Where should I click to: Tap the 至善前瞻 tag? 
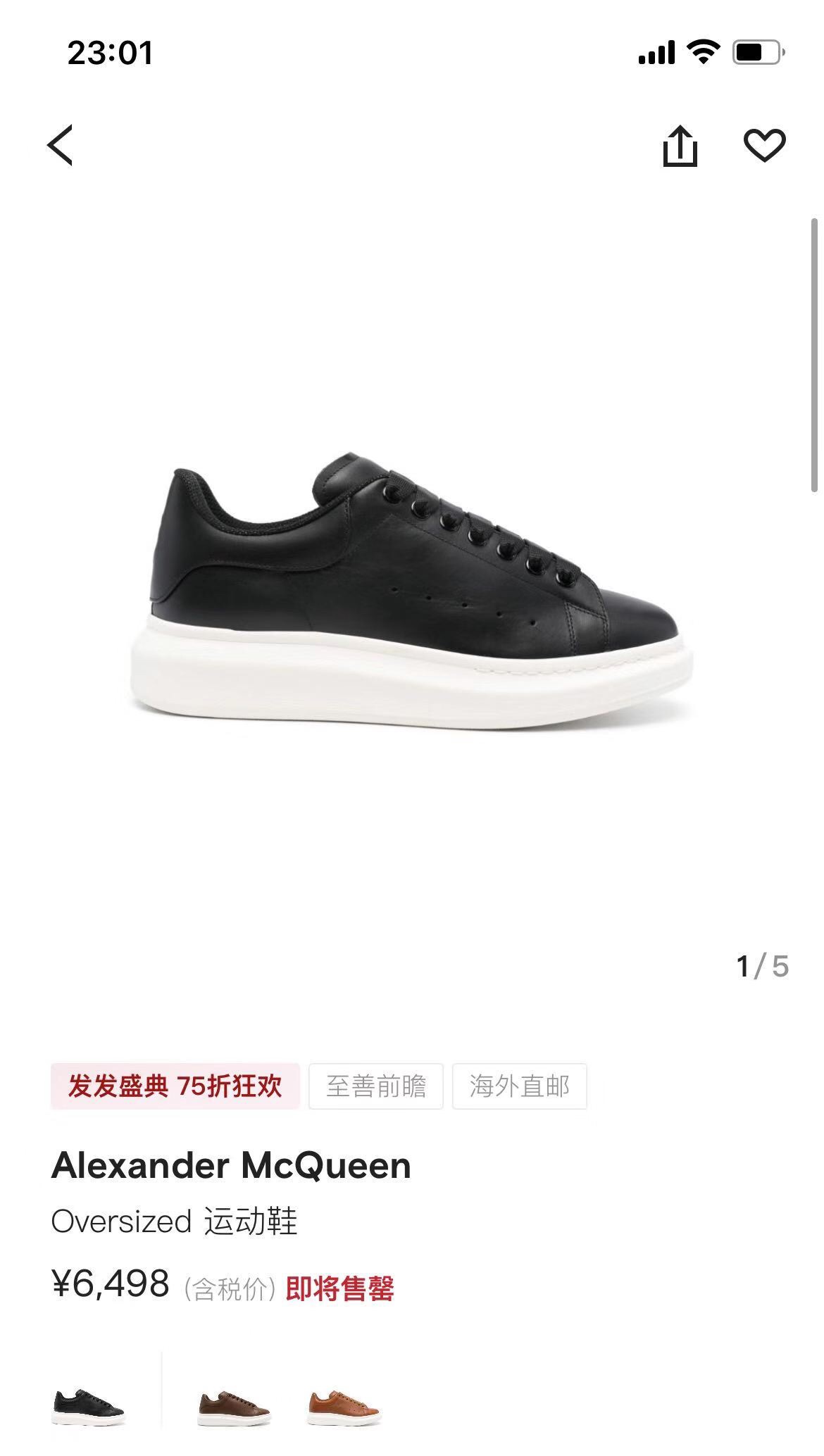tap(376, 1086)
